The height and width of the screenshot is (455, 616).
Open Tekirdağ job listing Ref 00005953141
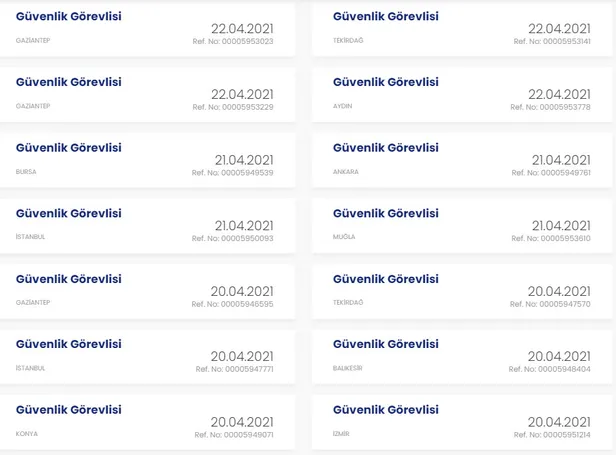[x=385, y=17]
